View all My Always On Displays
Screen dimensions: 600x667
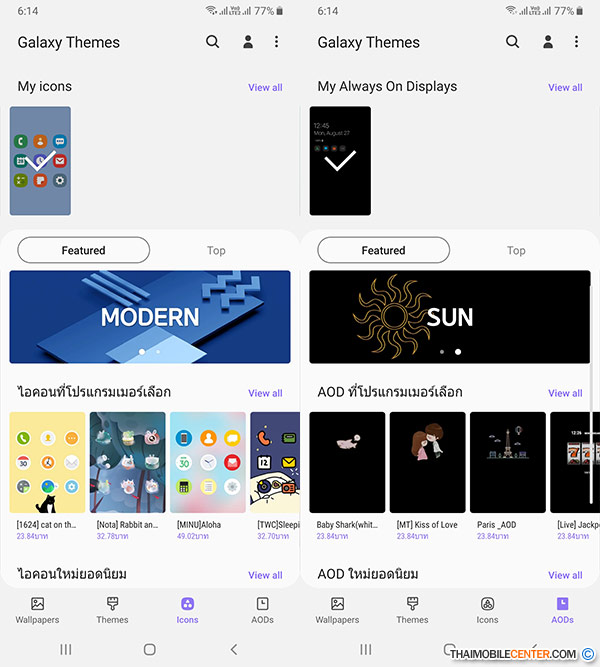pos(565,88)
